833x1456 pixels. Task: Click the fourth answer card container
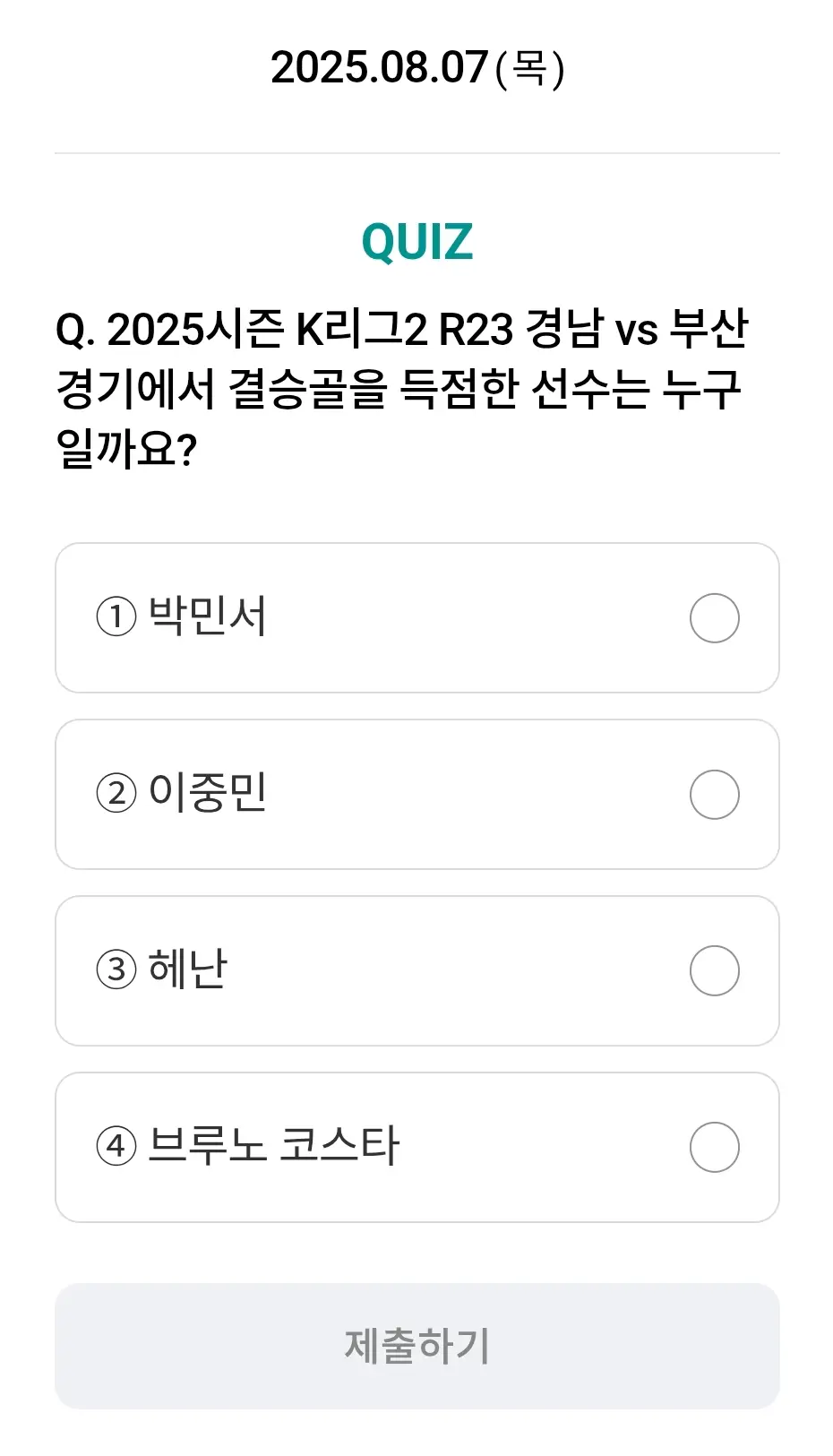(x=416, y=1147)
